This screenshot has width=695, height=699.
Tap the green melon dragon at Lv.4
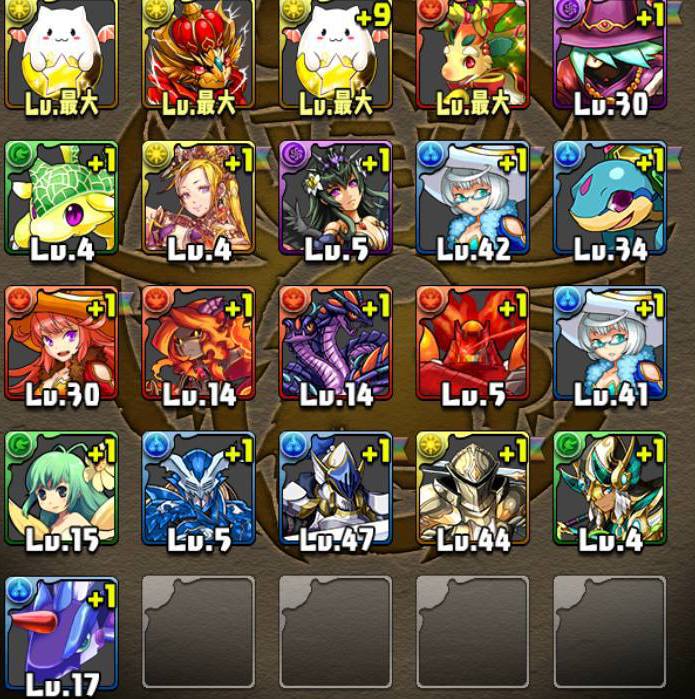pyautogui.click(x=61, y=195)
